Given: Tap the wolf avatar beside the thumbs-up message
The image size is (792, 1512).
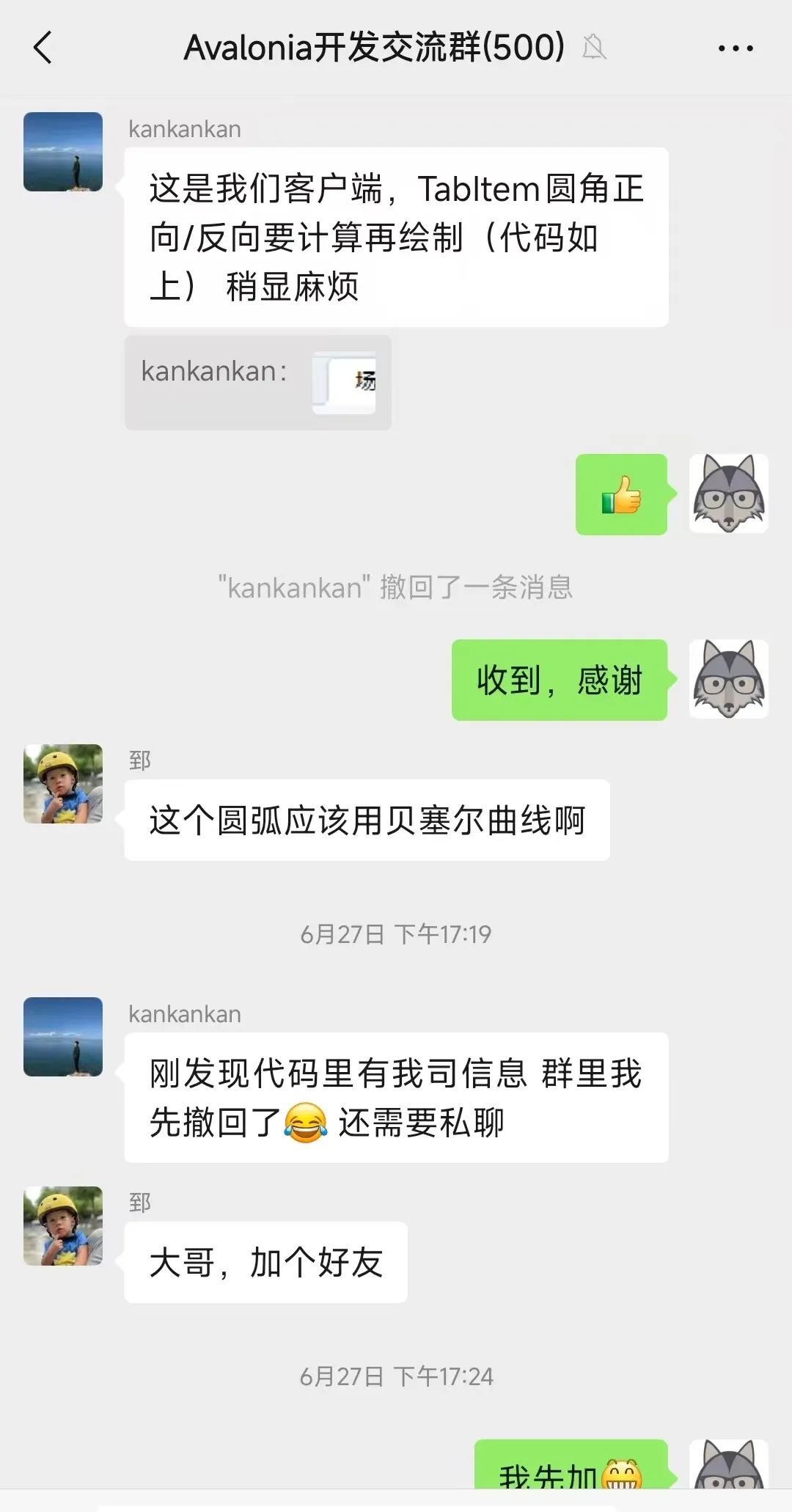Looking at the screenshot, I should pyautogui.click(x=728, y=493).
